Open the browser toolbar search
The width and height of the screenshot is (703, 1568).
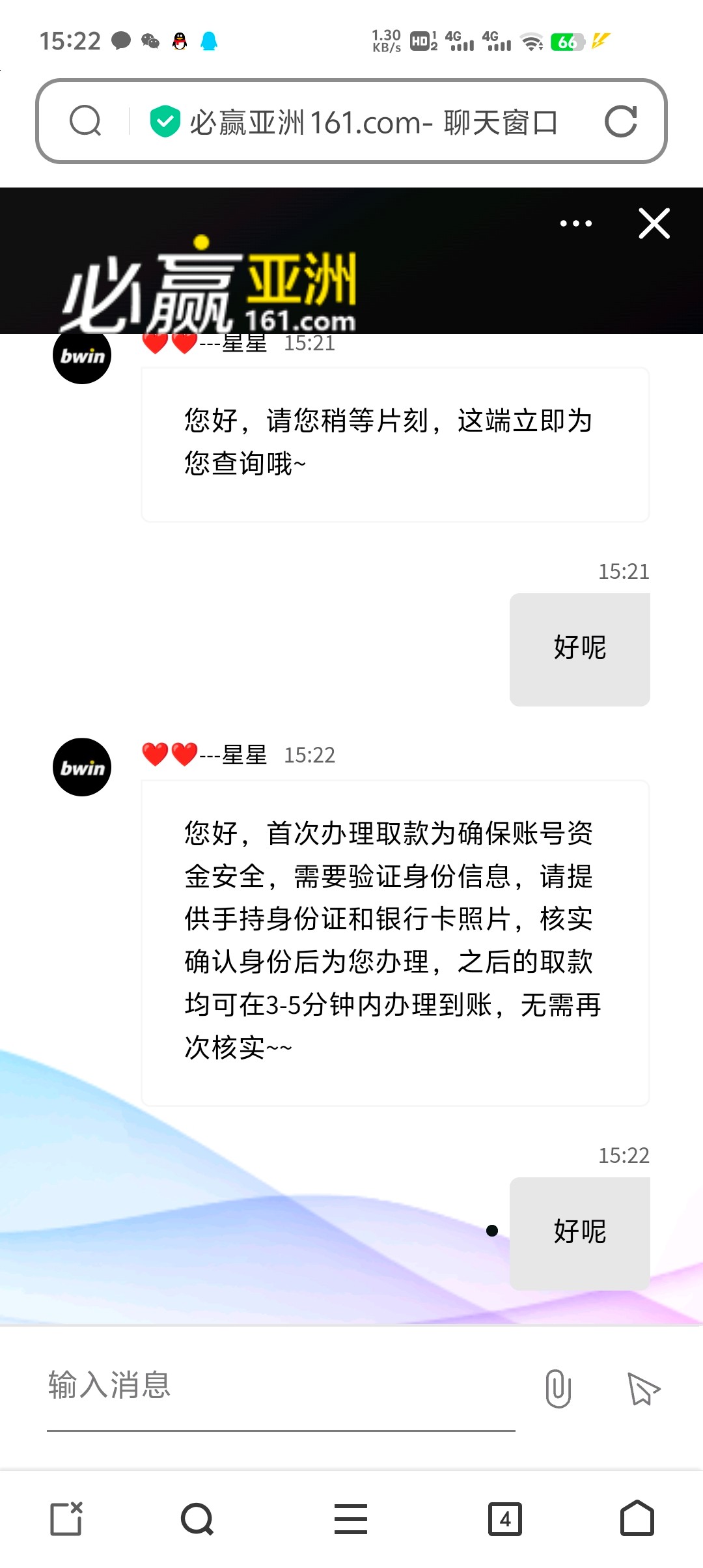tap(197, 1519)
